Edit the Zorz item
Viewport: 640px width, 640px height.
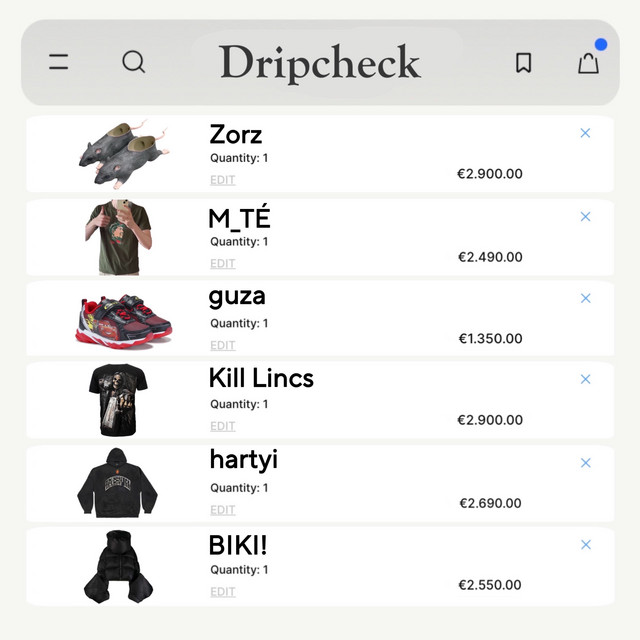click(x=222, y=180)
